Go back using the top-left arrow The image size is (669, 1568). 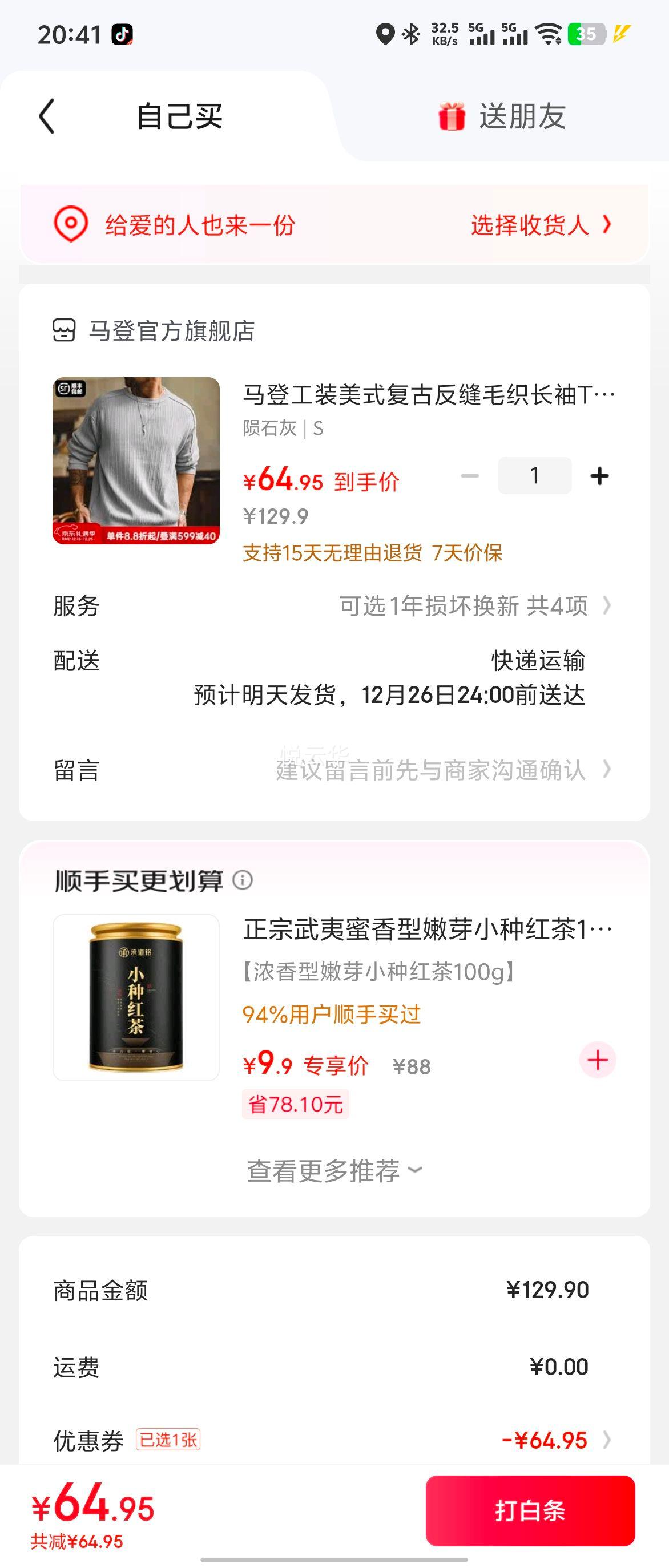tap(47, 116)
